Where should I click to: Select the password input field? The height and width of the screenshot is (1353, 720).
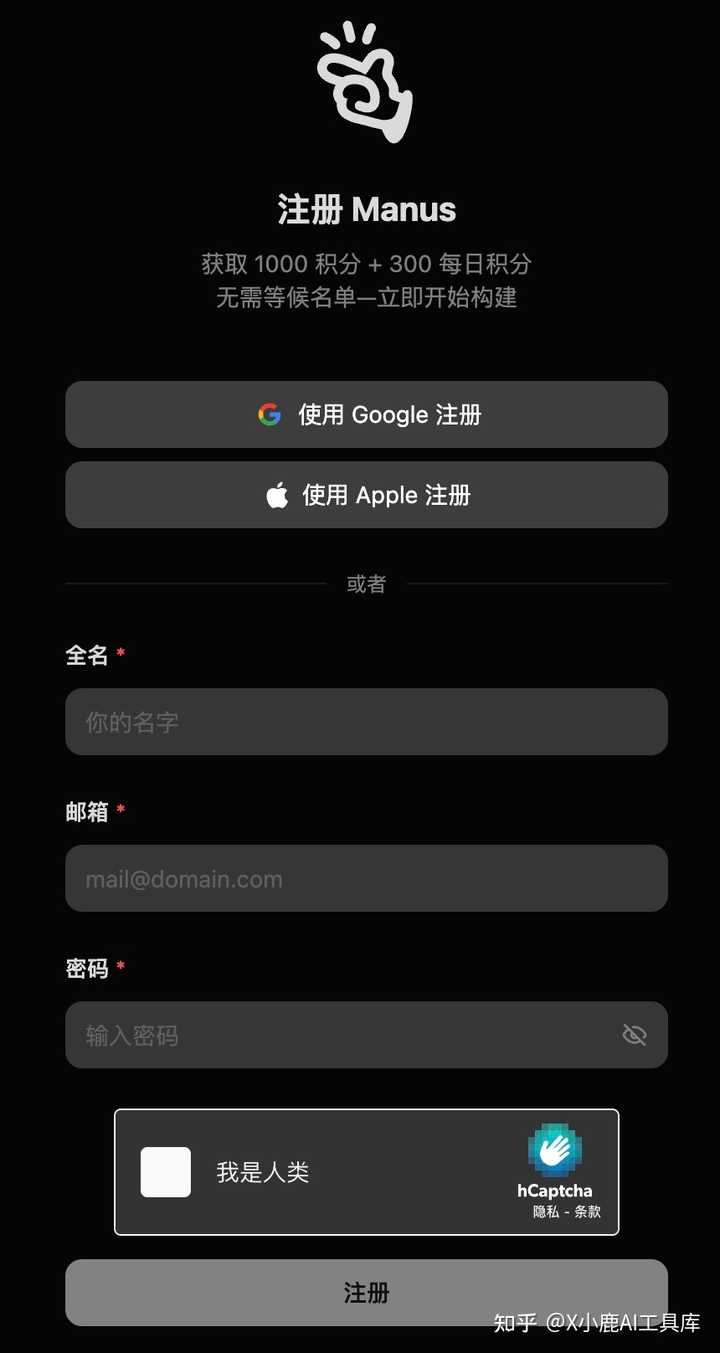click(x=340, y=1035)
